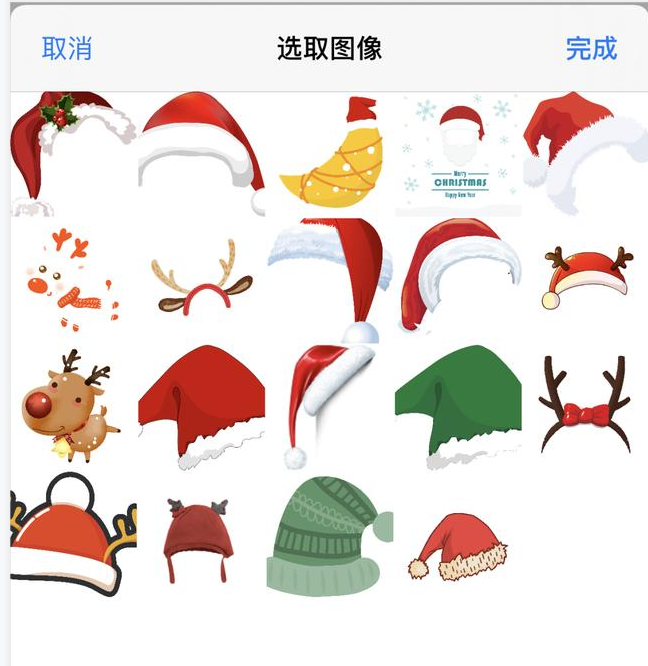Select the black-outlined cartoon hat with yellow antlers
Screen dimensions: 648x666
coord(72,535)
